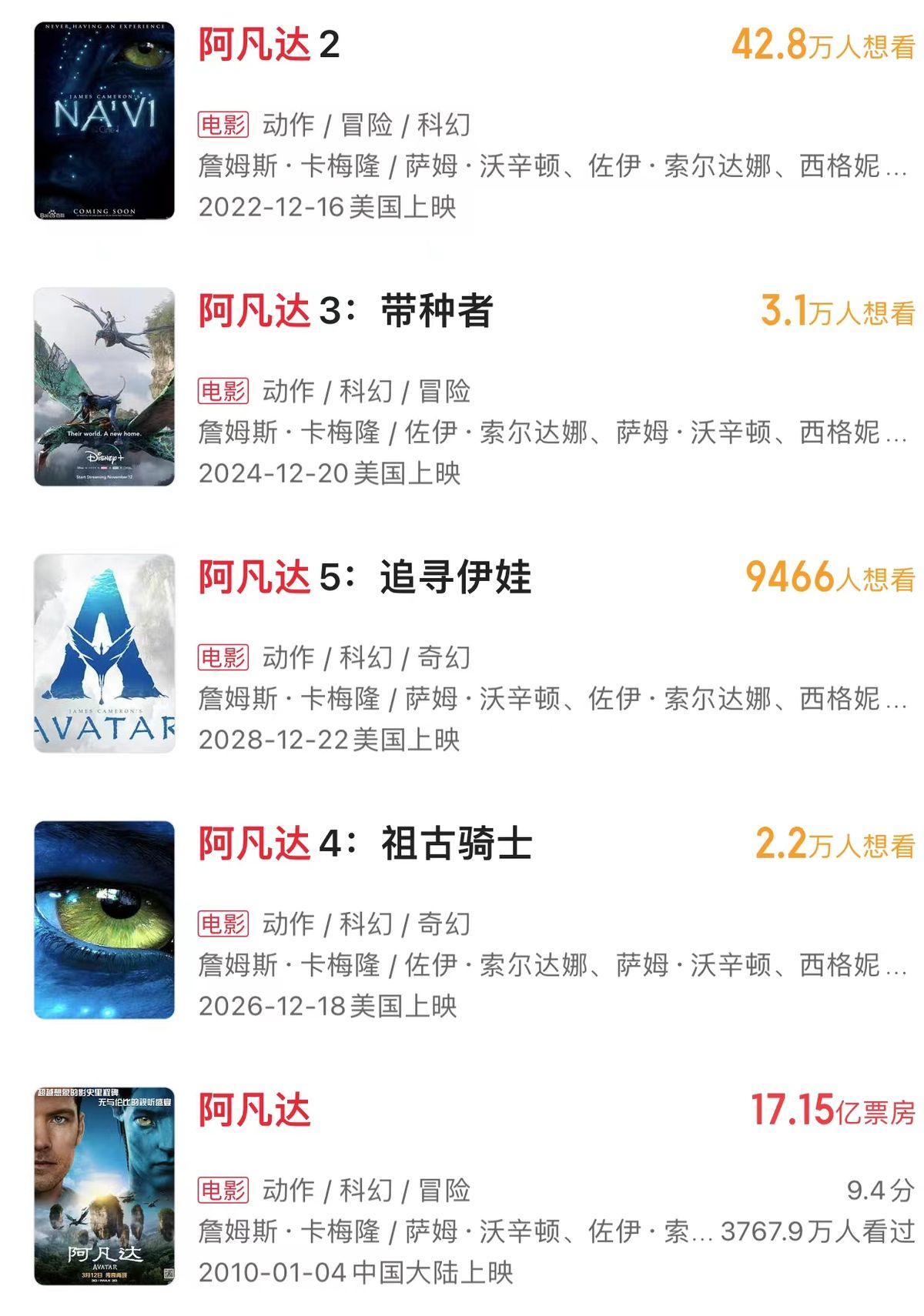Image resolution: width=924 pixels, height=1316 pixels.
Task: Open the original 阿凡达 theatrical poster
Action: coord(102,1186)
